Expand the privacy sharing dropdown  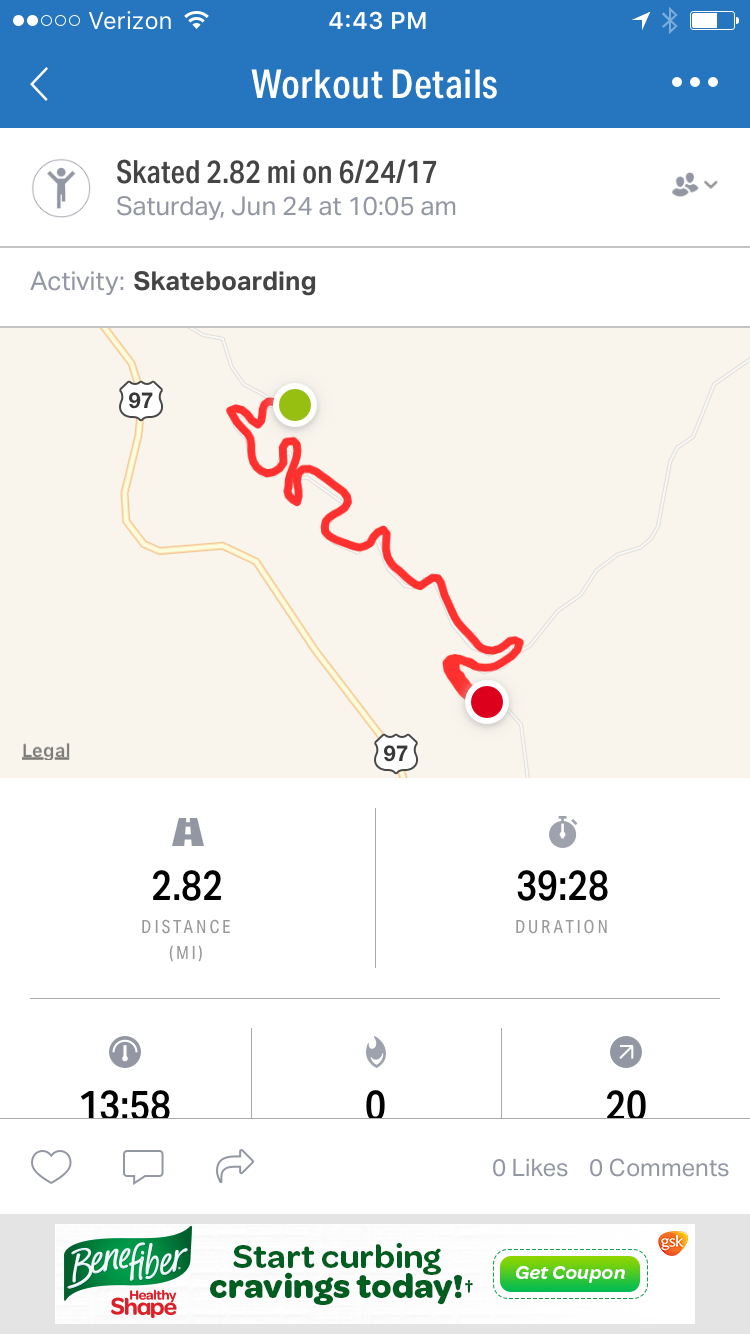click(694, 185)
